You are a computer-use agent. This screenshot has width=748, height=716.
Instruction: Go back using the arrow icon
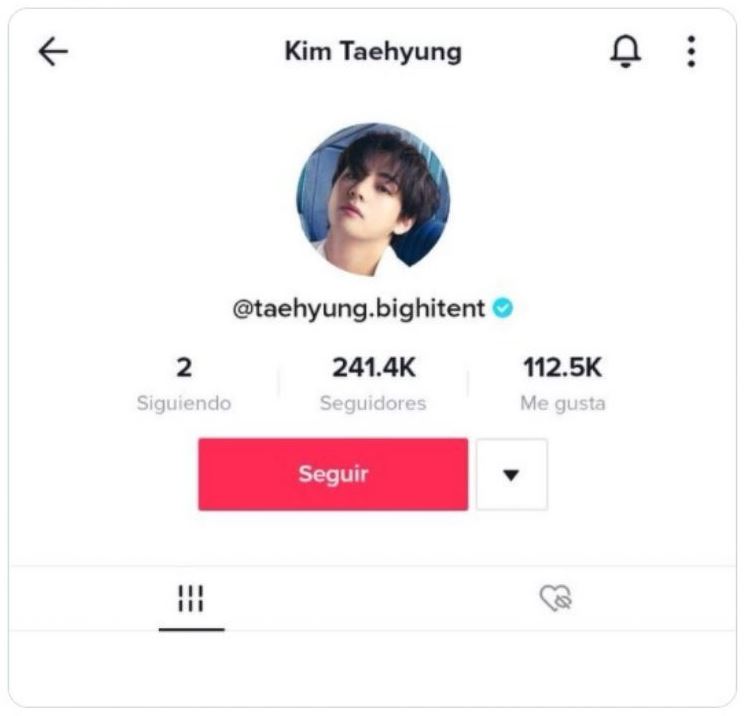click(53, 52)
